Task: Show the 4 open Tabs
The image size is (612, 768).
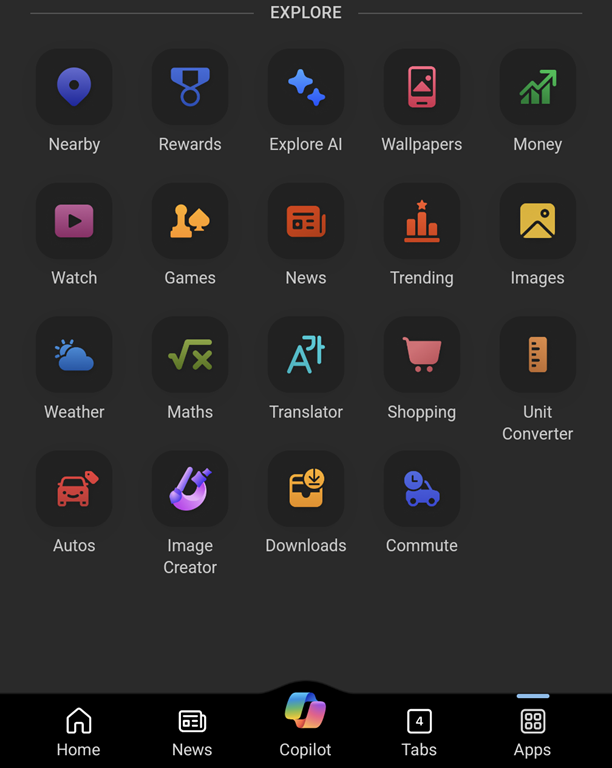Action: click(x=419, y=732)
